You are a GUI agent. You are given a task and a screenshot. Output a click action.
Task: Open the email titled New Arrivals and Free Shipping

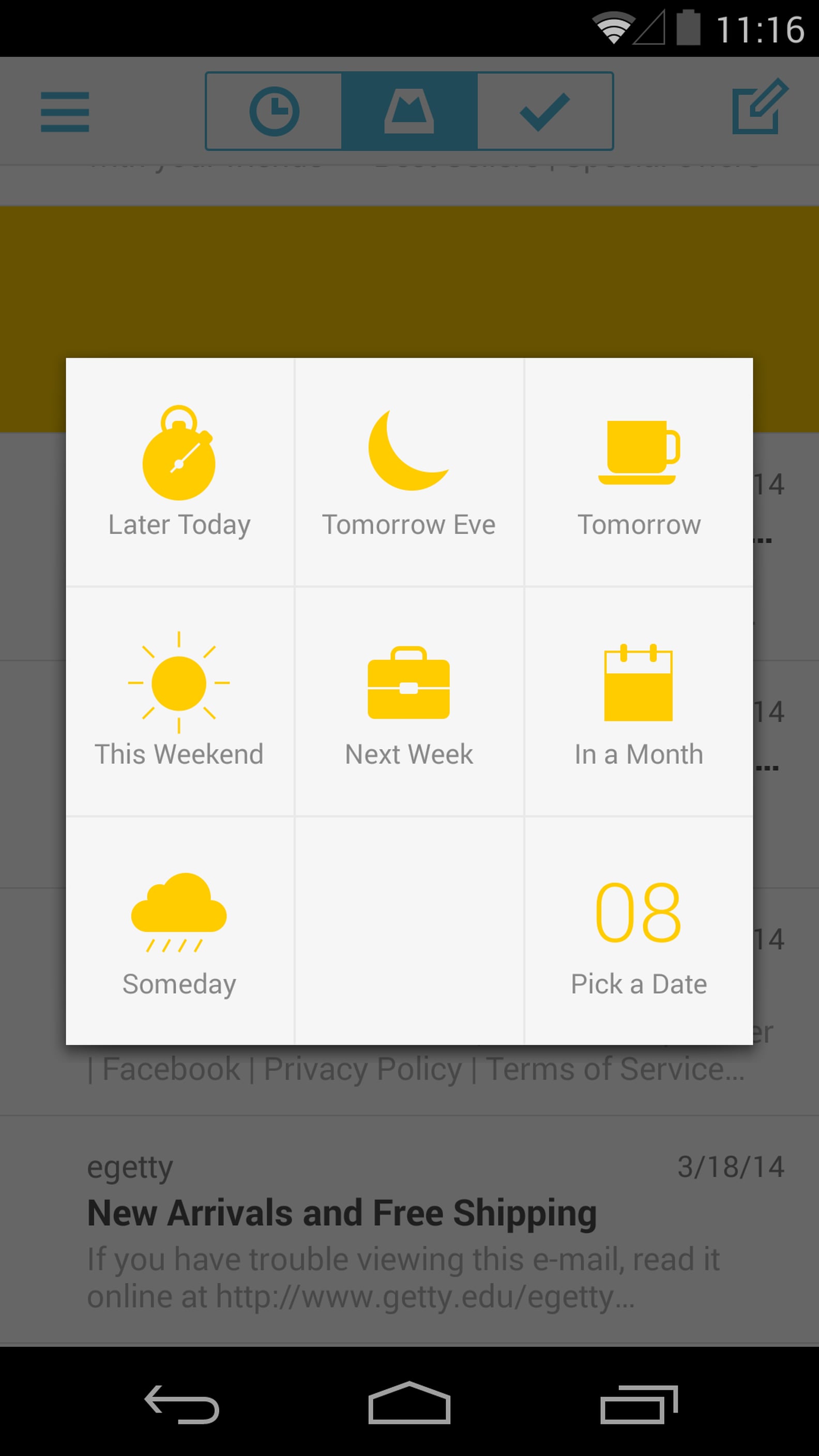(x=344, y=1213)
